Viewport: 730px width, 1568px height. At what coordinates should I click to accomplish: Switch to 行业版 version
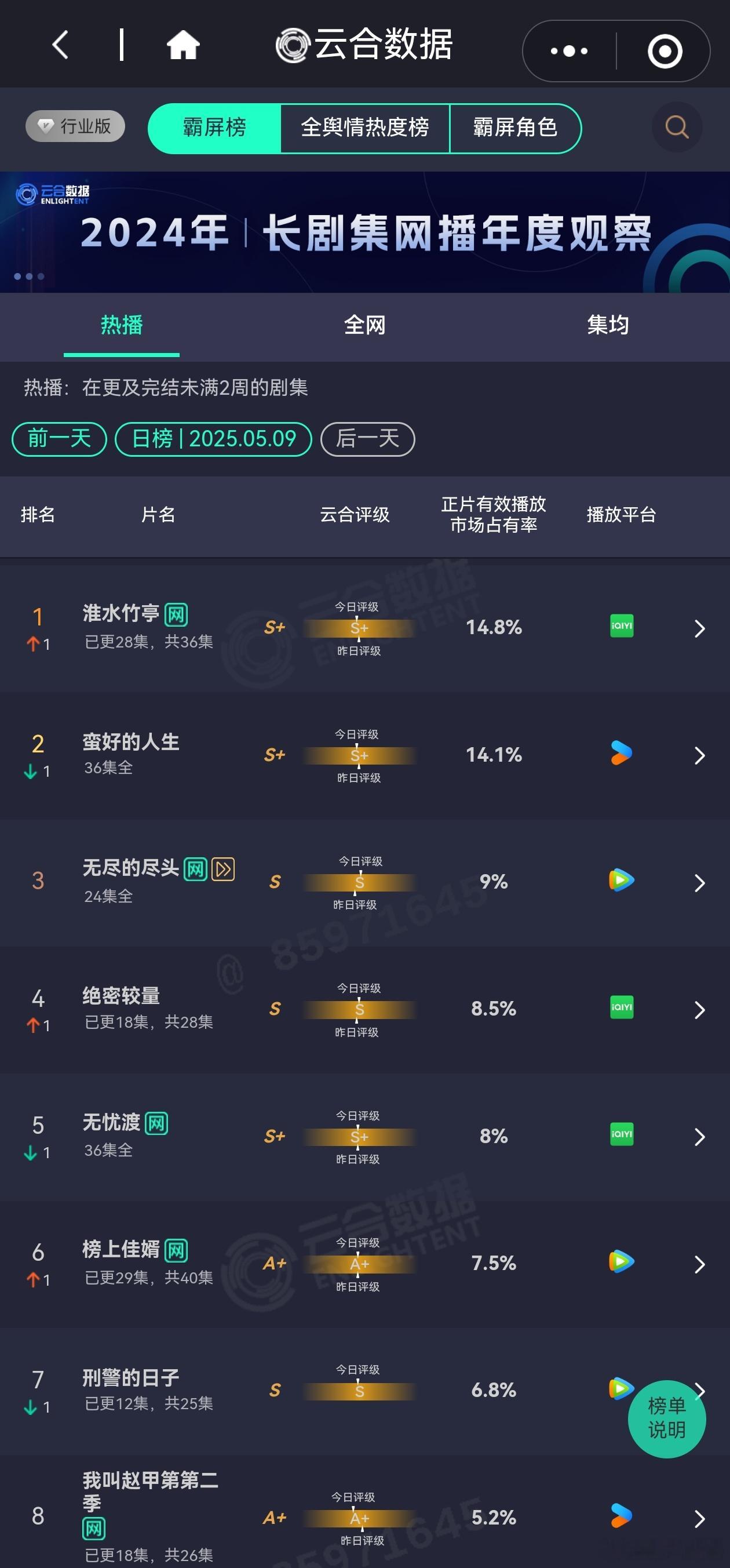coord(75,126)
